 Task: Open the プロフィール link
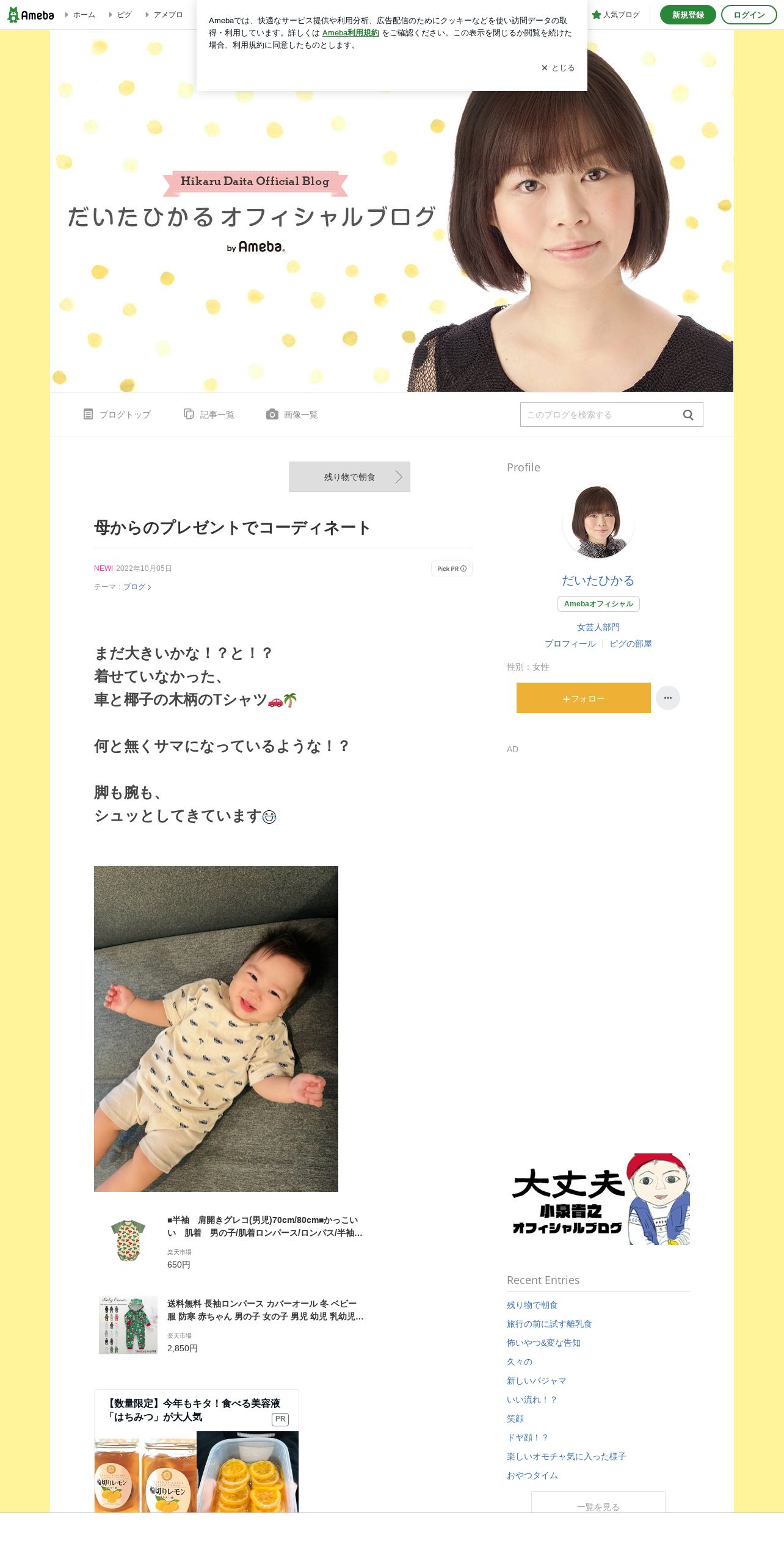pyautogui.click(x=570, y=644)
